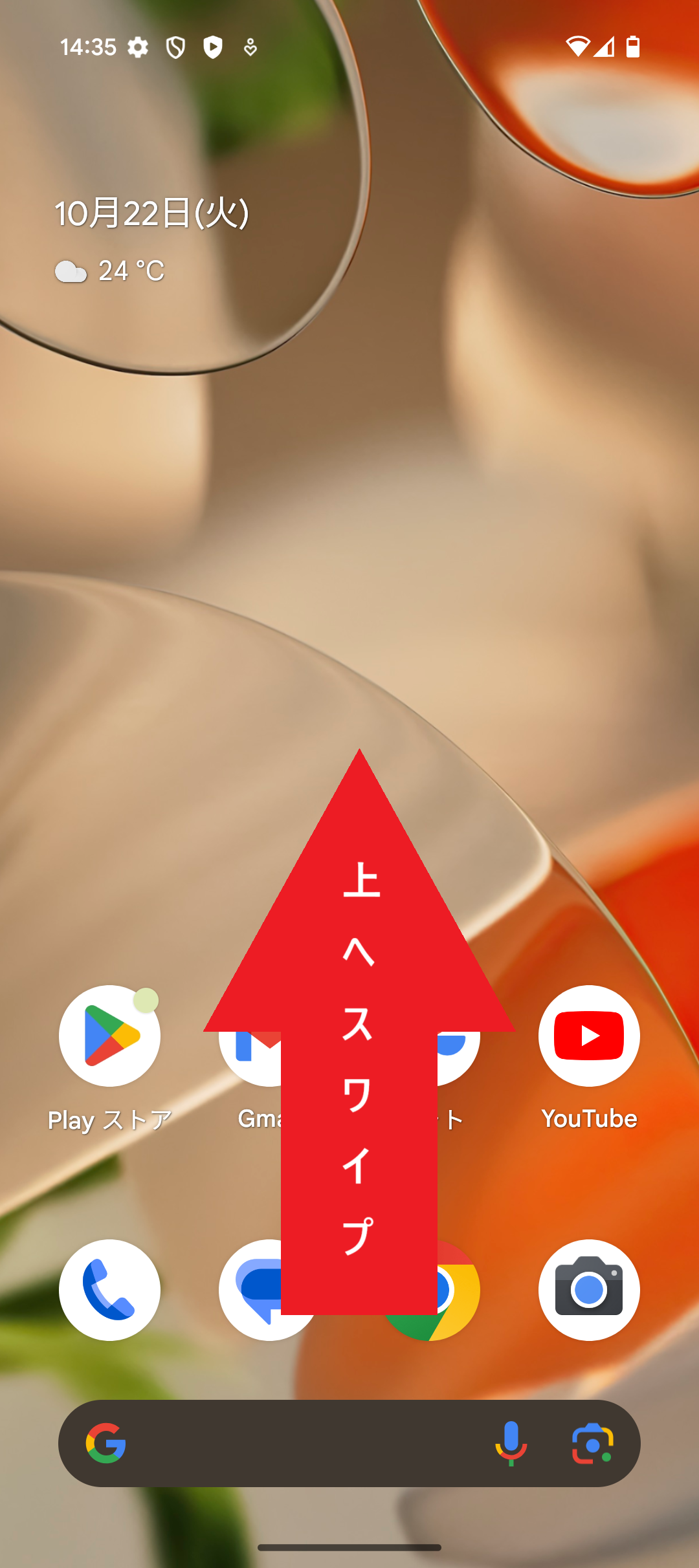Screen dimensions: 699x1568
Task: Tap the Google Lens icon in the search bar
Action: coord(593,1444)
